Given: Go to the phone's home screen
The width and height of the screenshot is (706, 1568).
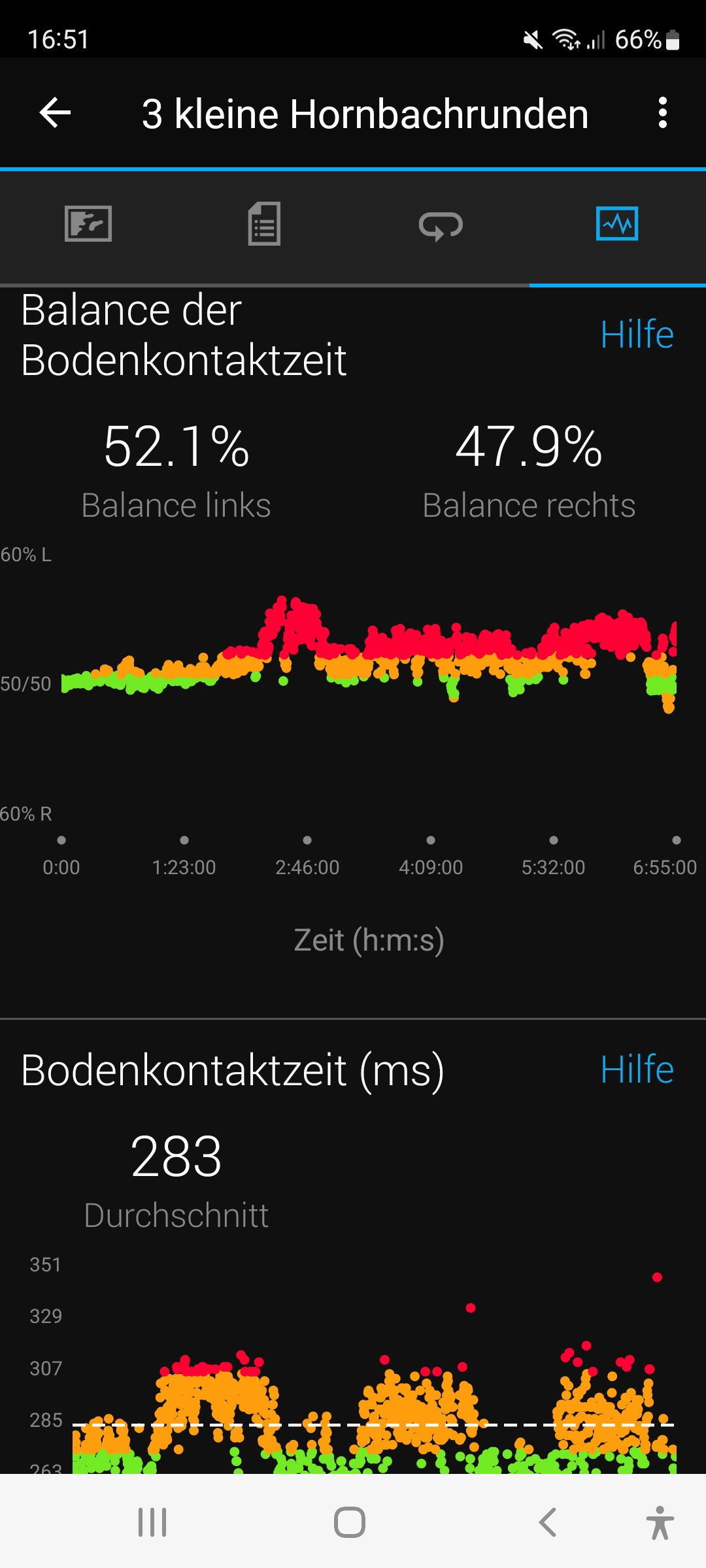Looking at the screenshot, I should click(350, 1522).
